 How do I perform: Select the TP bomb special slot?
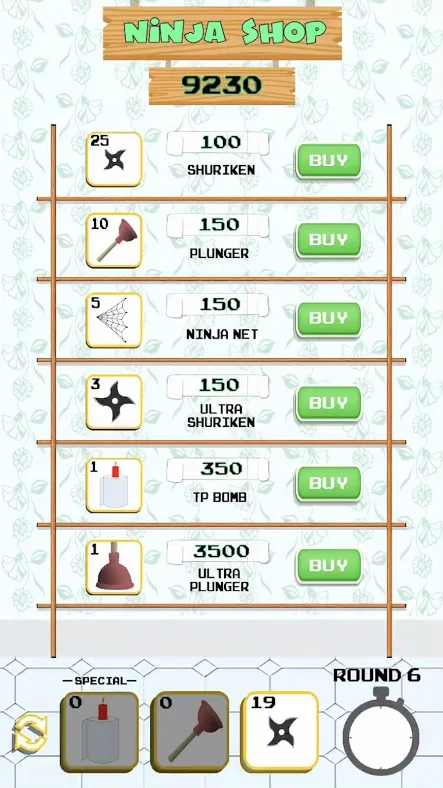pyautogui.click(x=99, y=732)
